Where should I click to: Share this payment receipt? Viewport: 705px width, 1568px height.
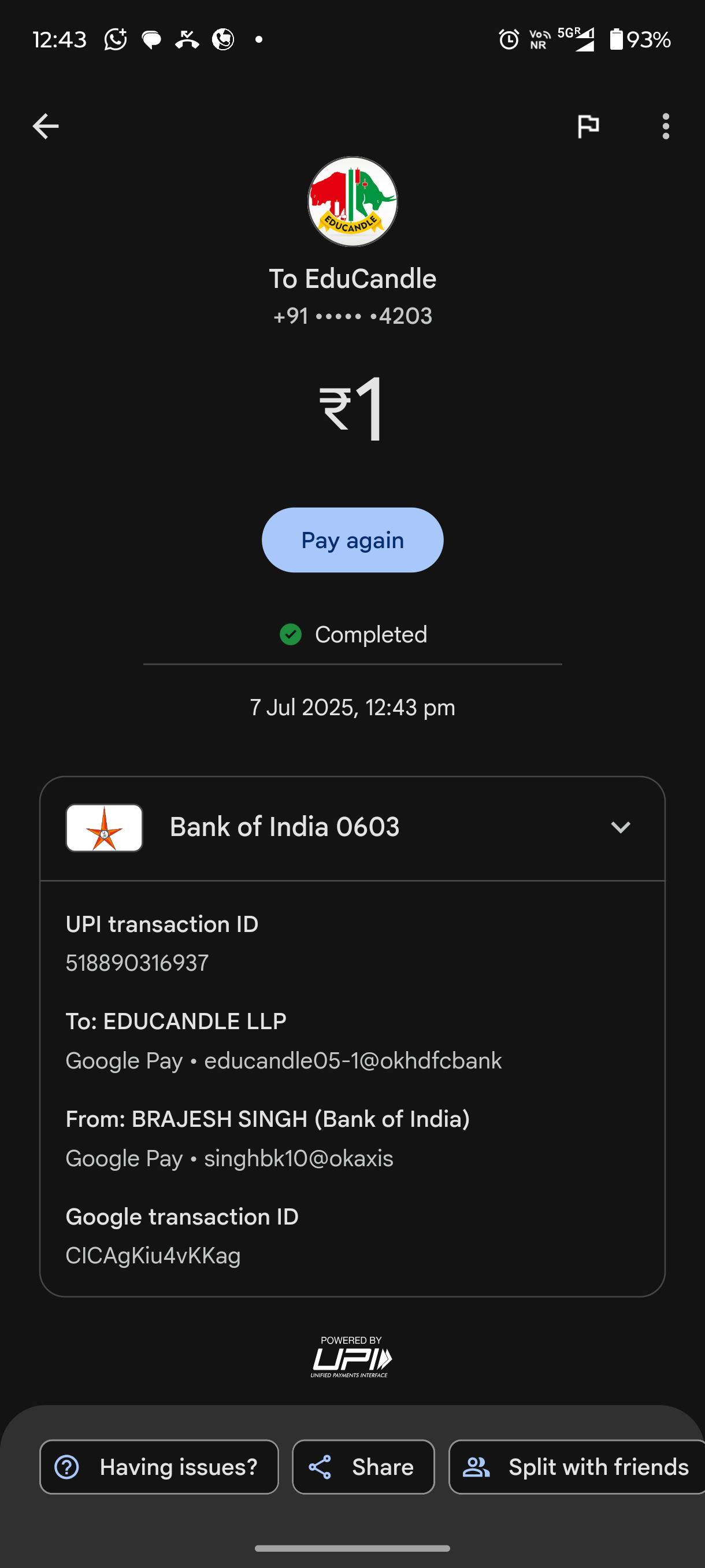pos(363,1466)
